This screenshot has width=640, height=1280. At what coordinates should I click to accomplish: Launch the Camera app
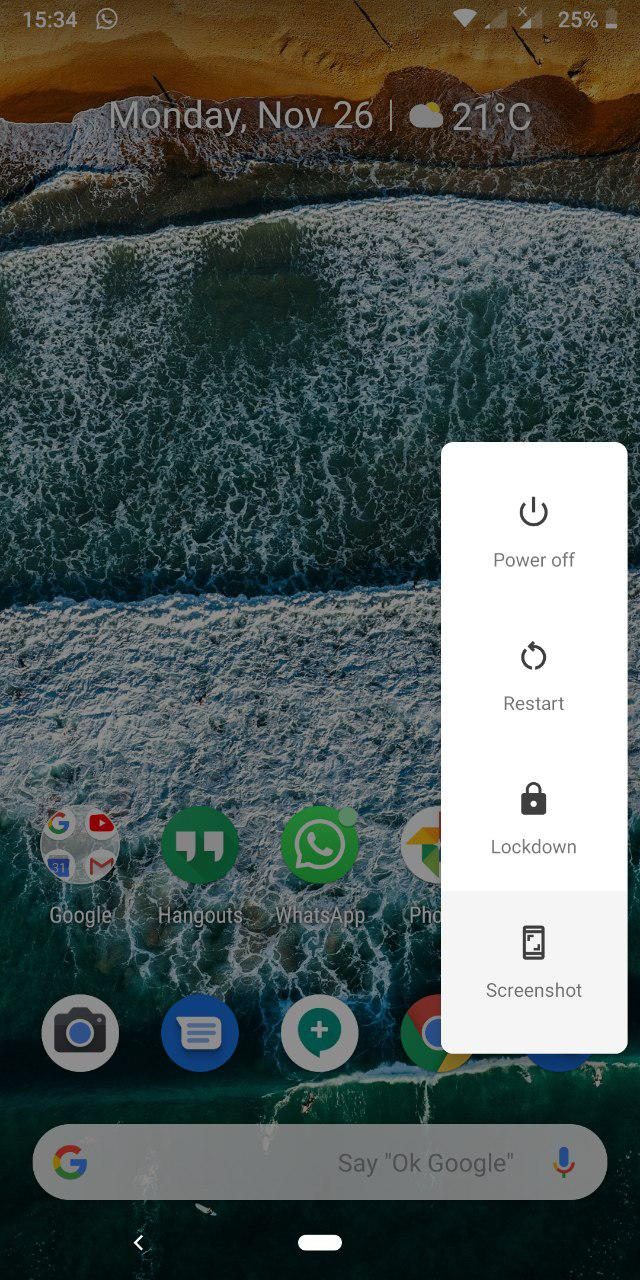point(80,1033)
